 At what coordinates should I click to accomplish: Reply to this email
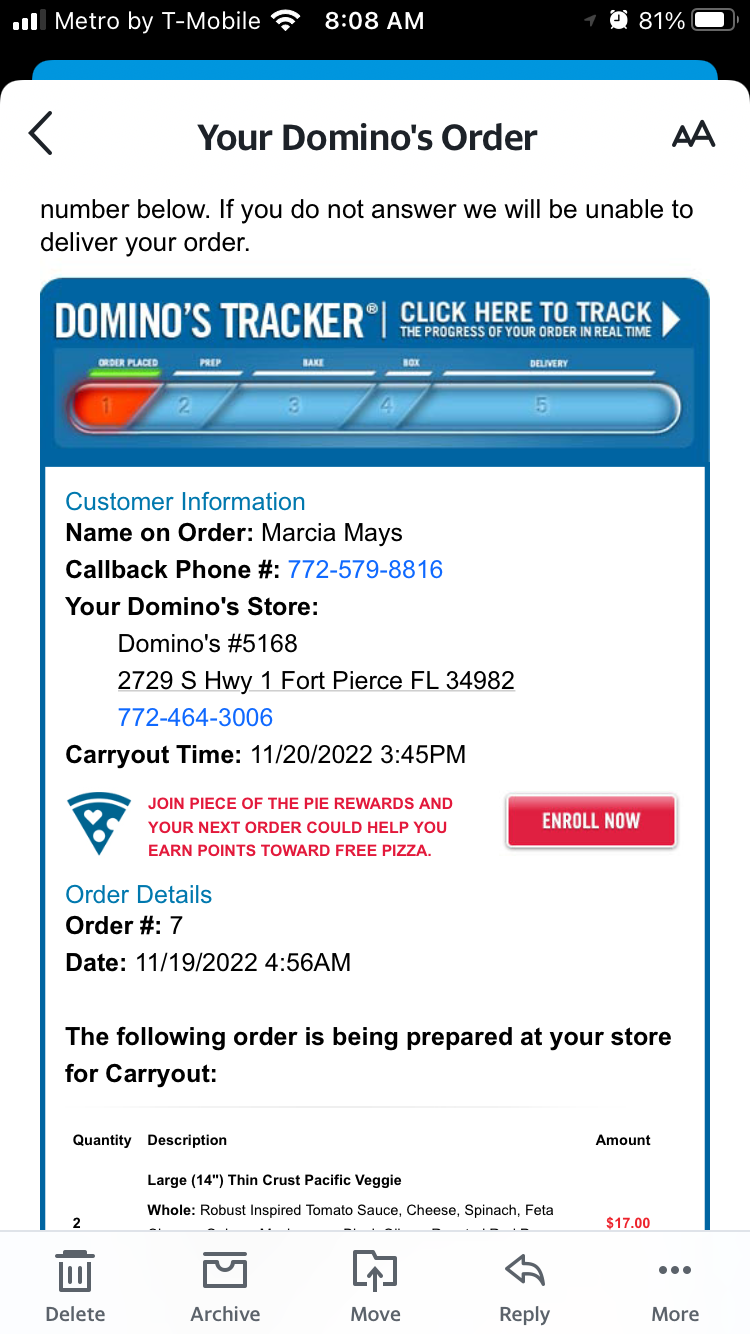coord(525,1286)
